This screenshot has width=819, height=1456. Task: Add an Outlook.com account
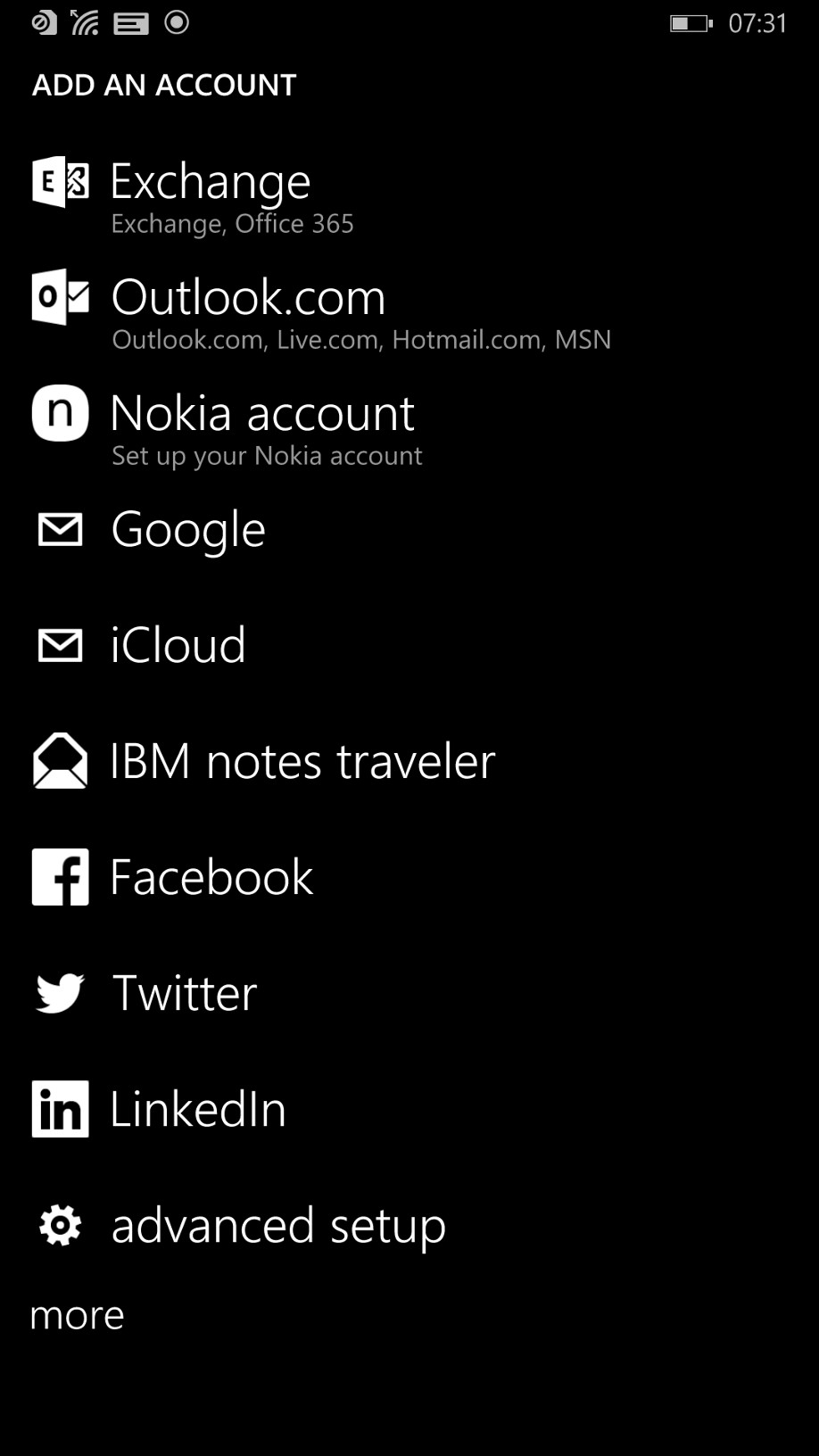pyautogui.click(x=409, y=311)
